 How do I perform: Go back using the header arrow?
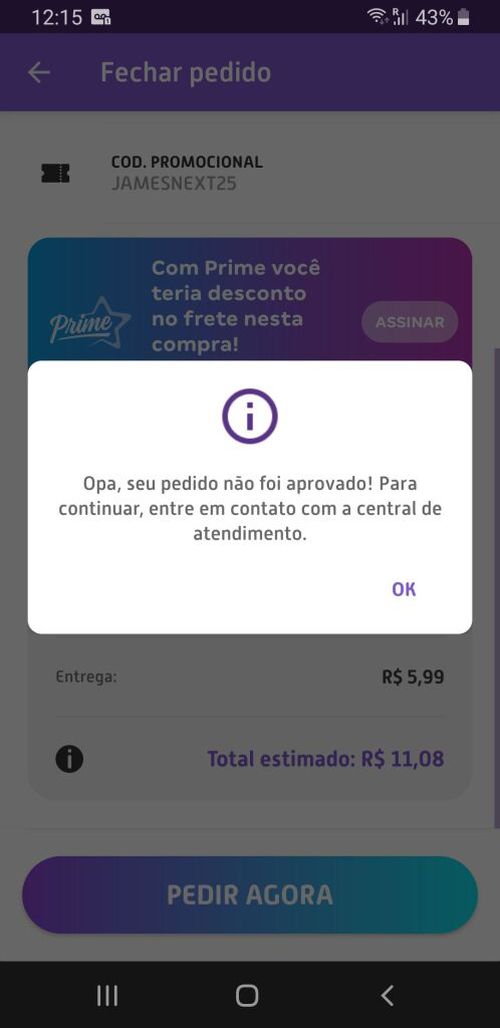39,72
